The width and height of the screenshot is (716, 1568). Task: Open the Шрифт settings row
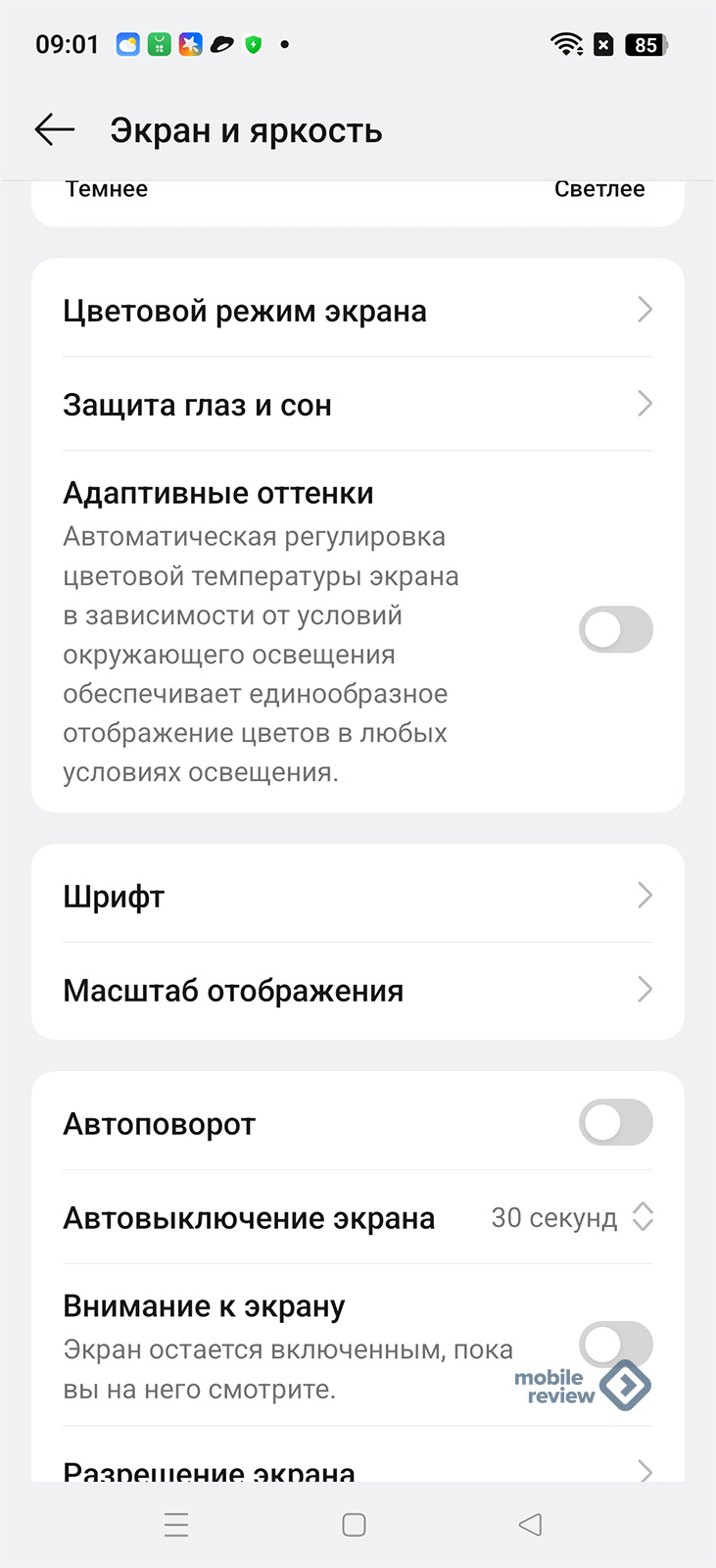(358, 896)
